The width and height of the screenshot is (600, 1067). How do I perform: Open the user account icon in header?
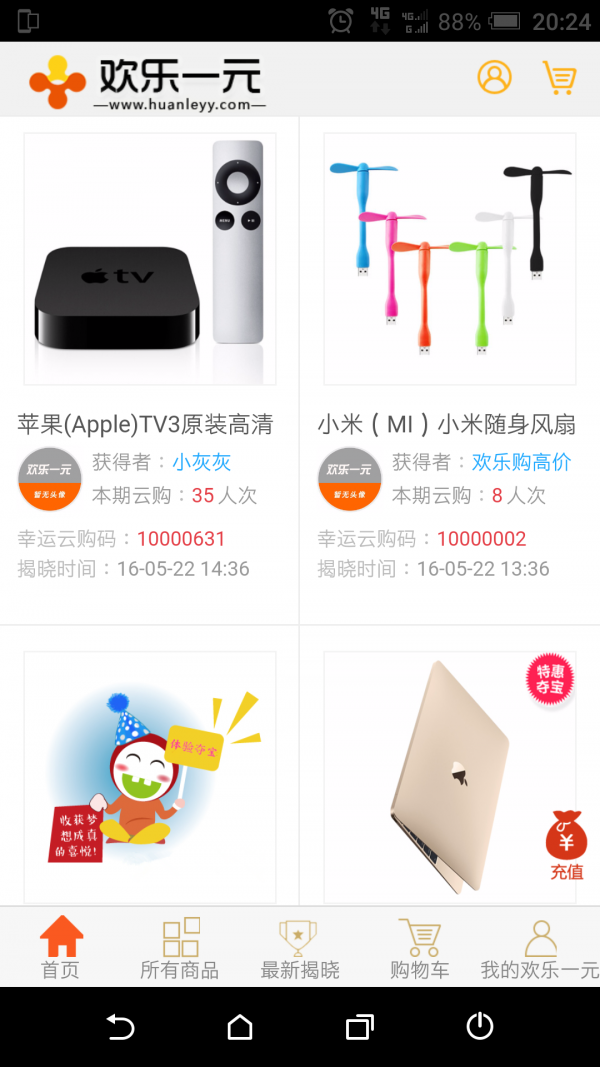(x=494, y=78)
